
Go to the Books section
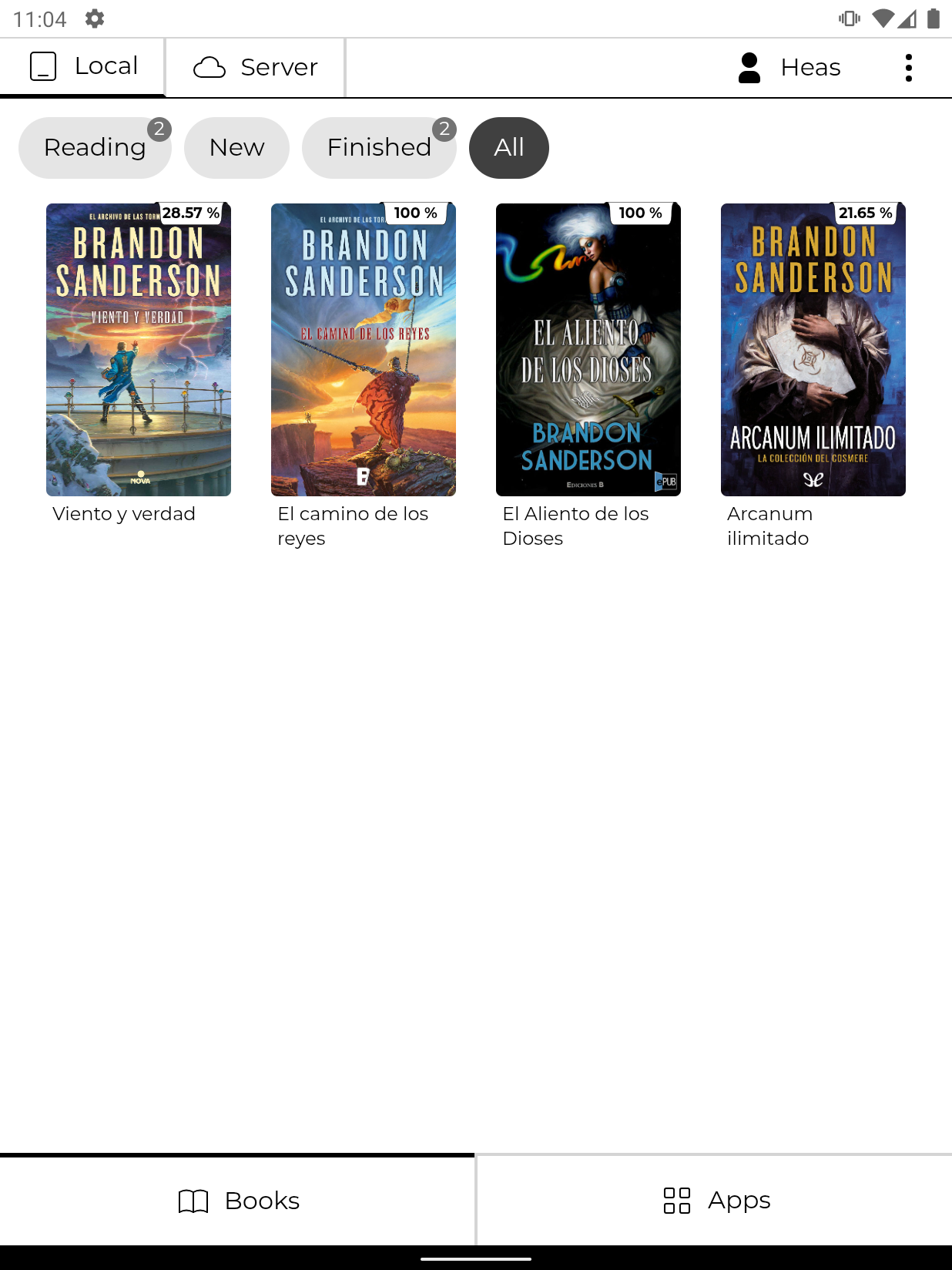[238, 1201]
